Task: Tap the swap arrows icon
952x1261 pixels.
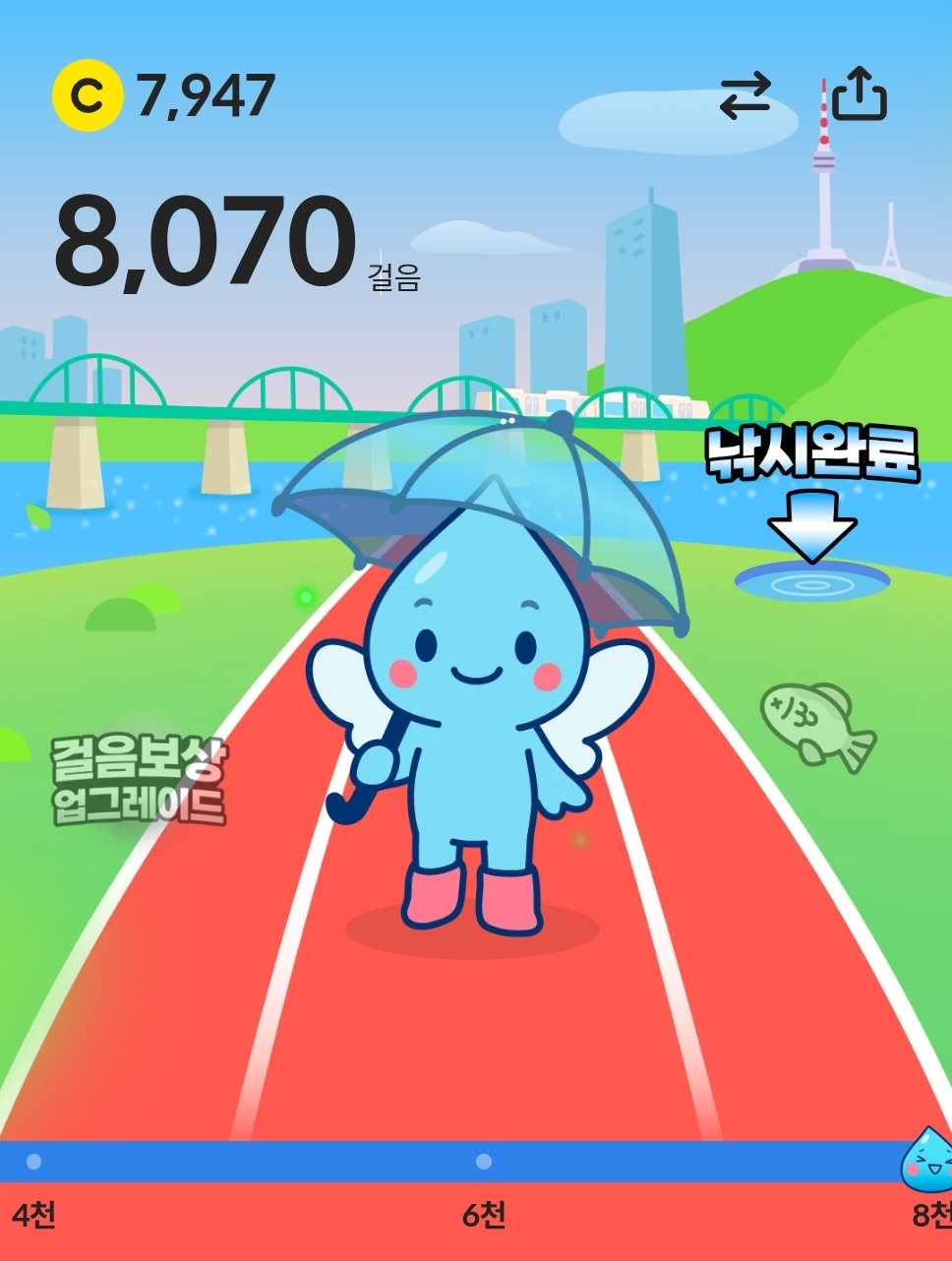Action: [x=744, y=98]
